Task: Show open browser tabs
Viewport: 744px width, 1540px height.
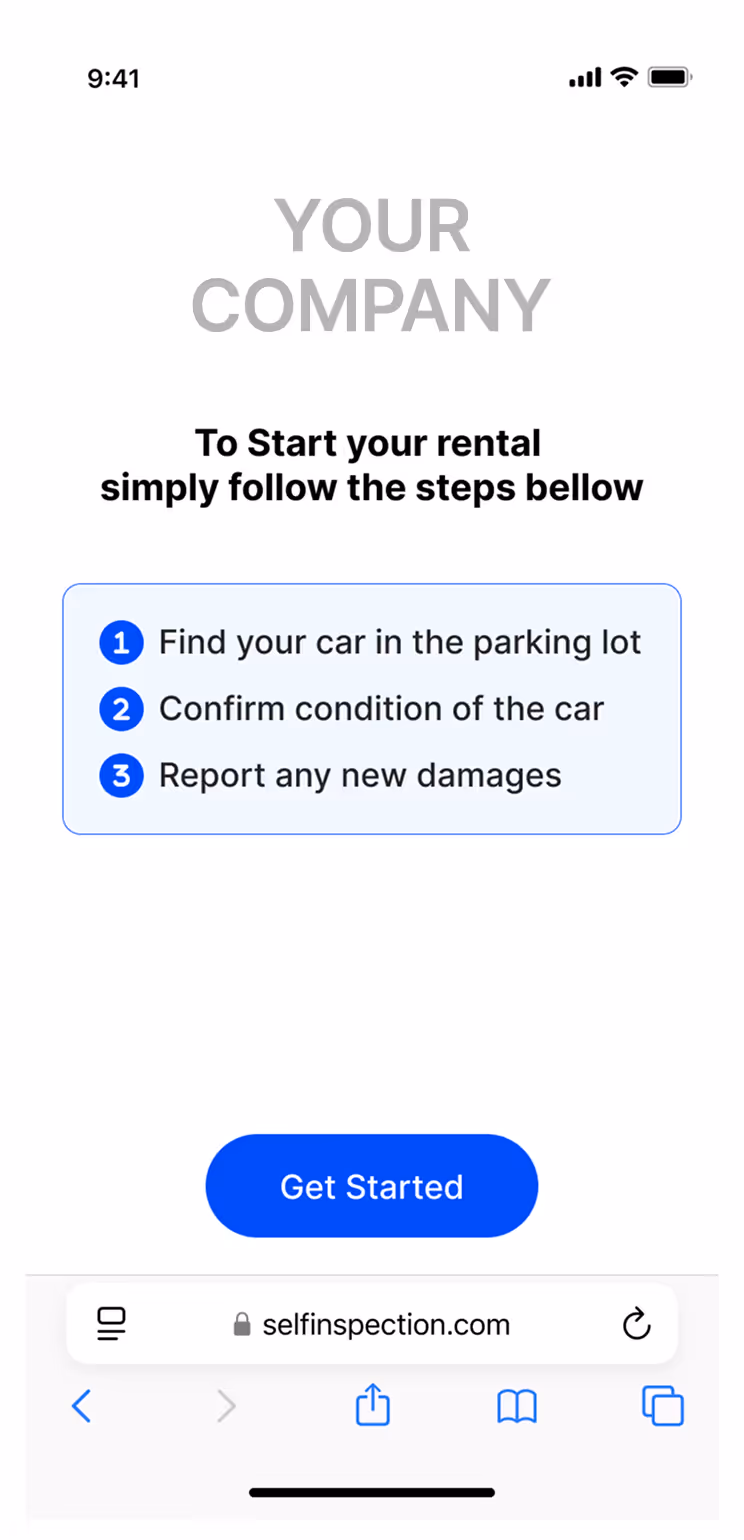Action: 662,1405
